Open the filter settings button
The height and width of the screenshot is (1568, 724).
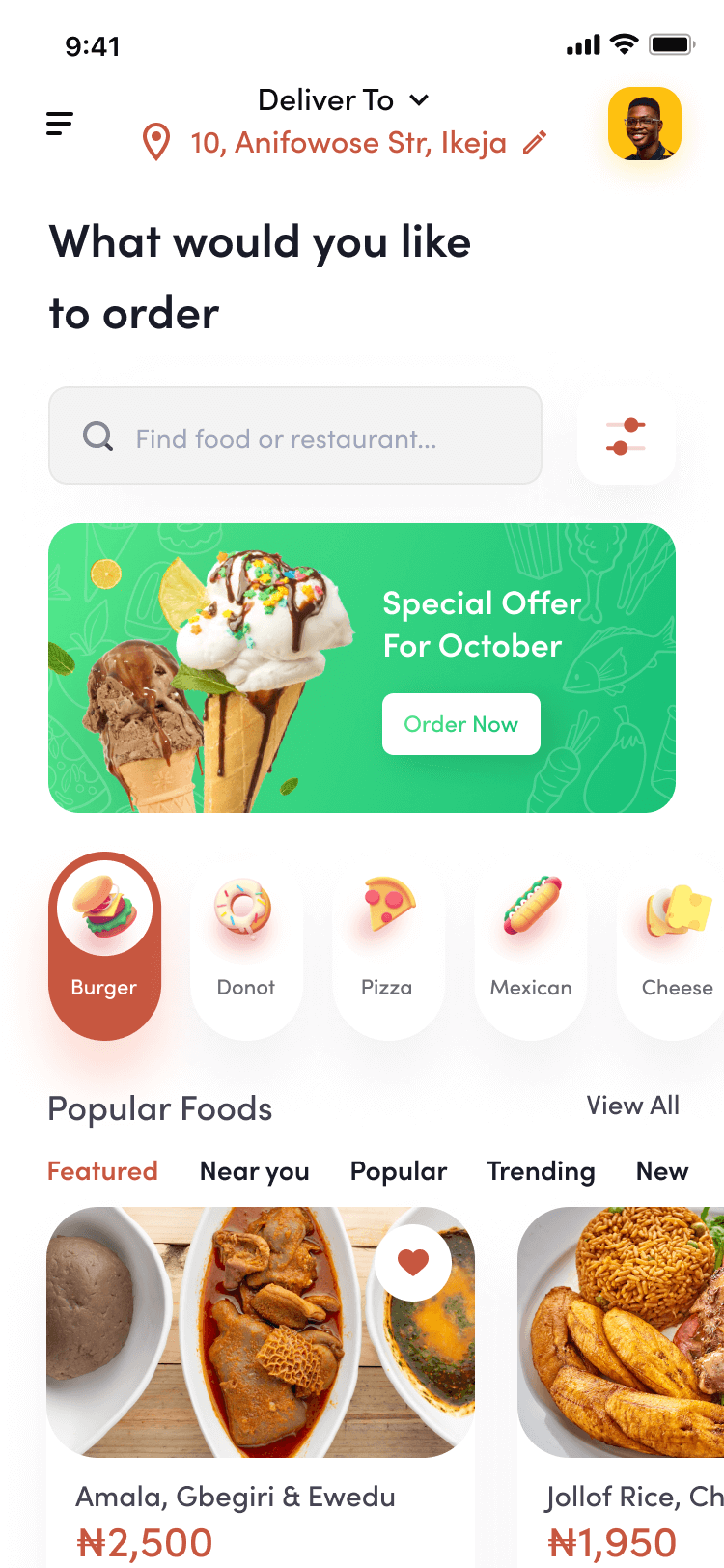(x=626, y=436)
